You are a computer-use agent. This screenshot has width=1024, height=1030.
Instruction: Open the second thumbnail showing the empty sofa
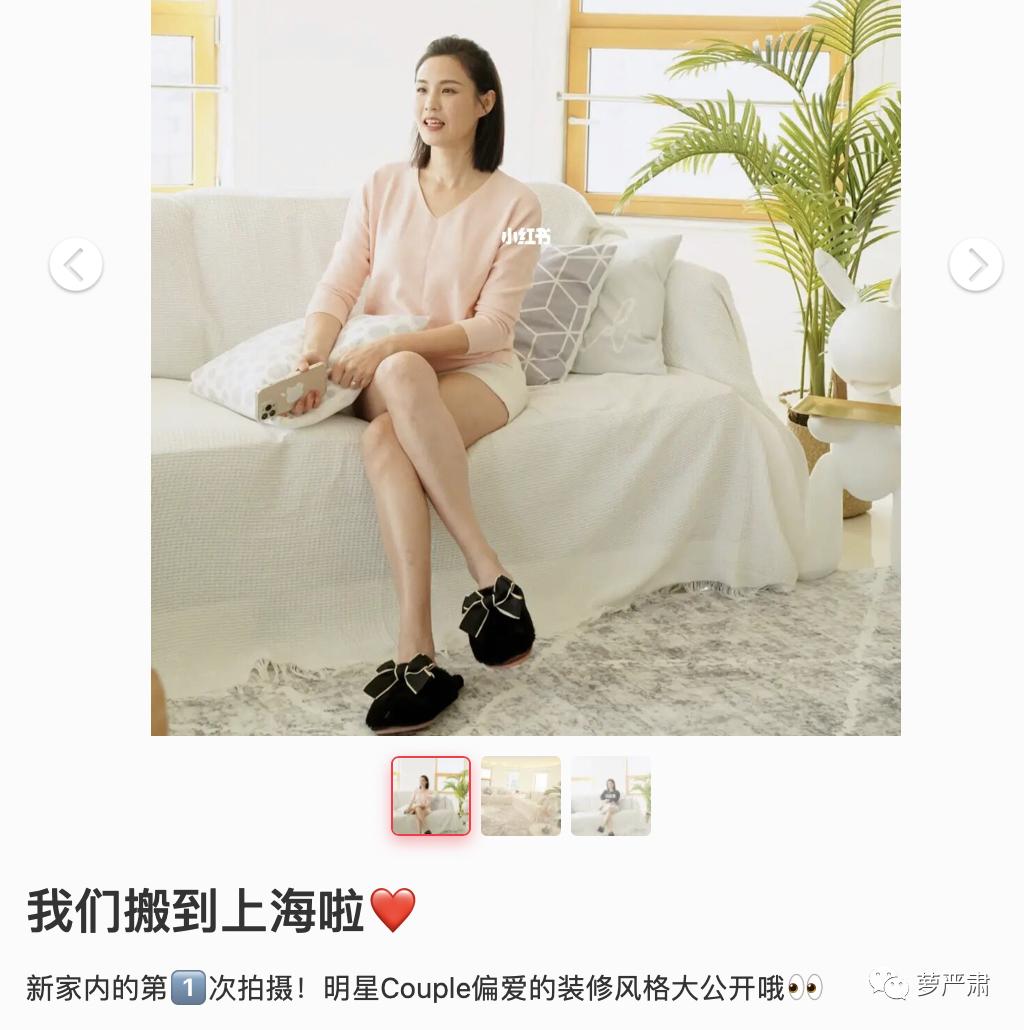(520, 796)
